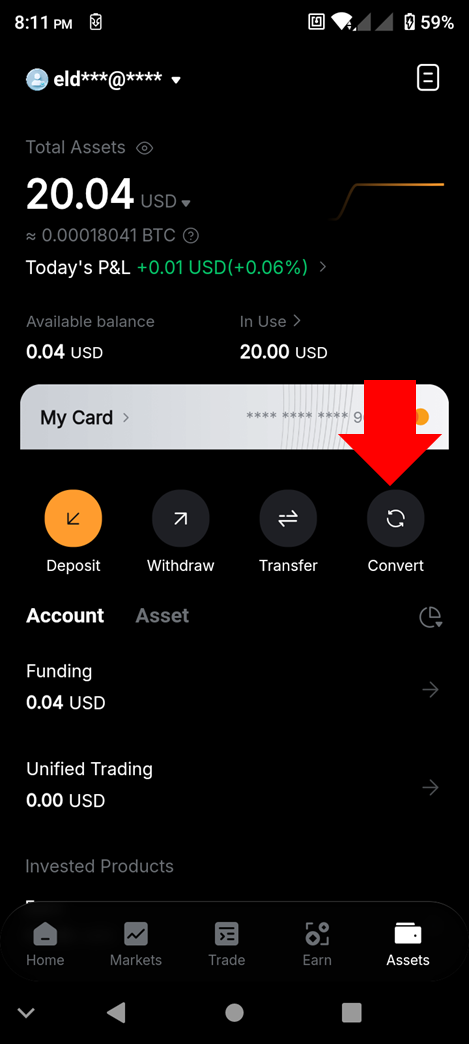Change the USD currency dropdown
The width and height of the screenshot is (469, 1044).
coord(166,201)
